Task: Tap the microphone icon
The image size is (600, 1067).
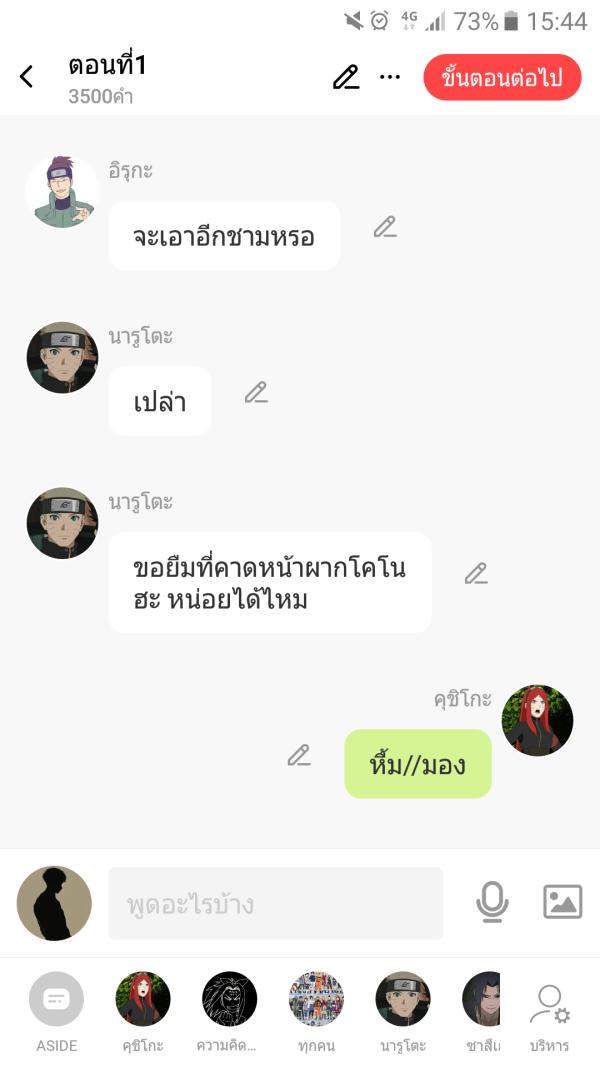Action: (491, 902)
